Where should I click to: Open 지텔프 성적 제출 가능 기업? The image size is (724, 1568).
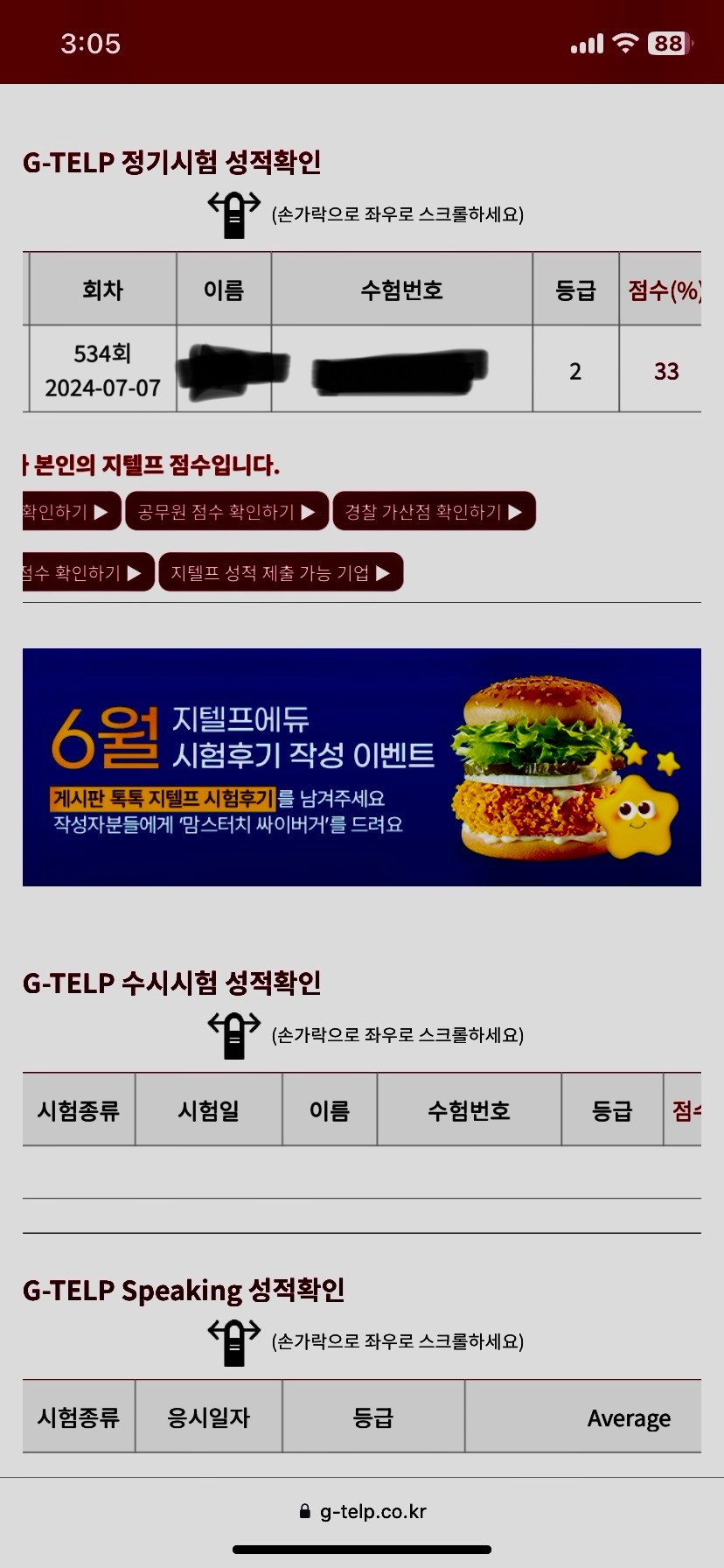pyautogui.click(x=281, y=573)
